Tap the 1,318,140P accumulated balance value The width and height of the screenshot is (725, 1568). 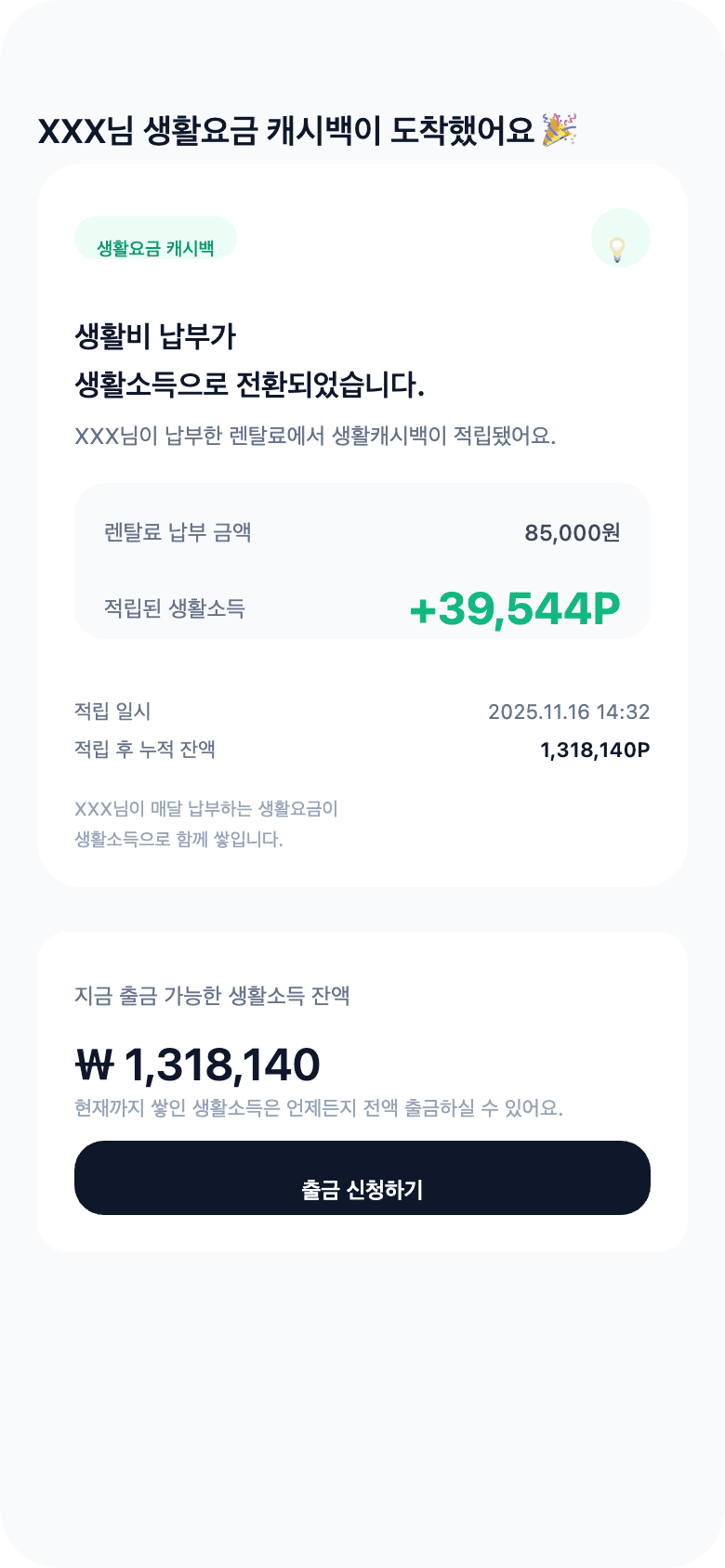[x=596, y=750]
